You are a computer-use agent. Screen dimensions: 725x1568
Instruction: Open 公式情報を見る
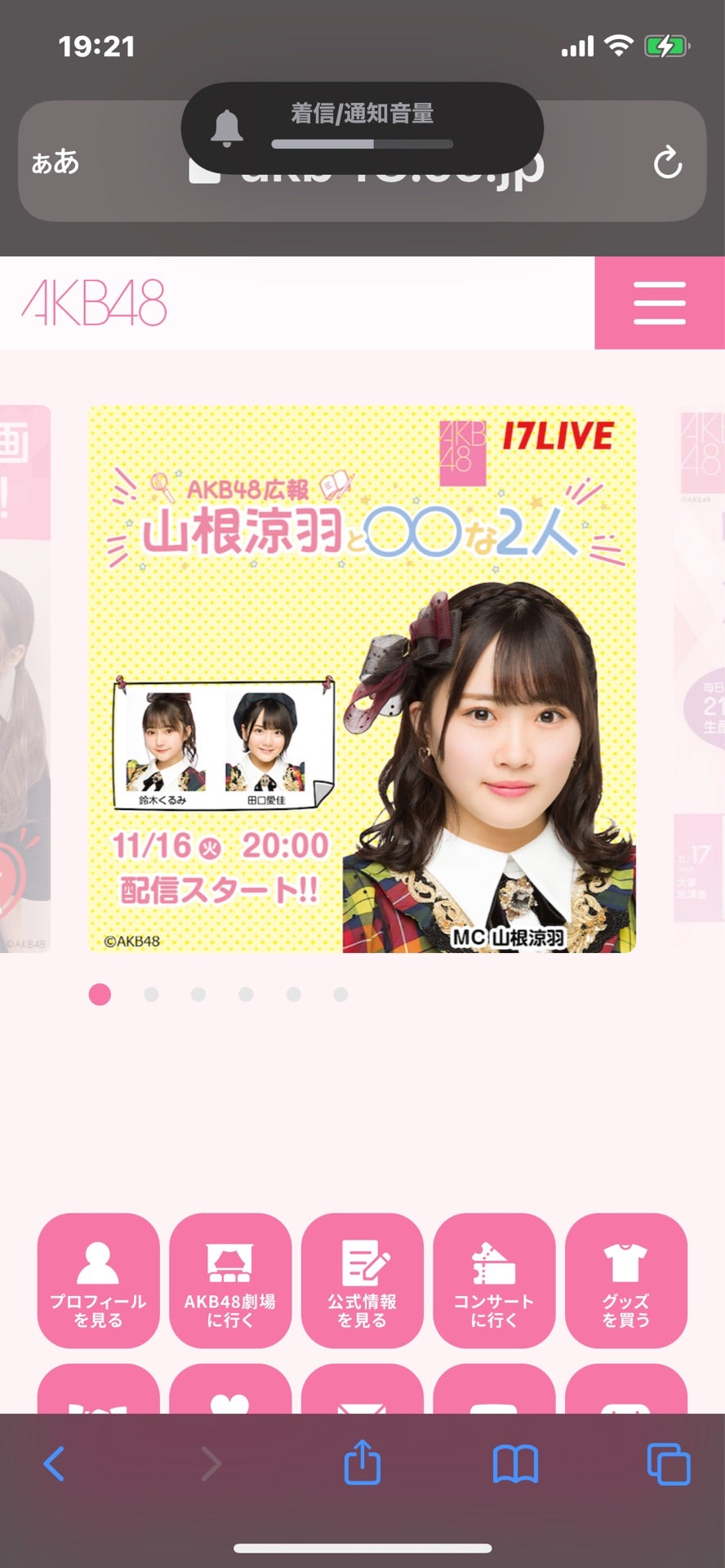point(362,1280)
